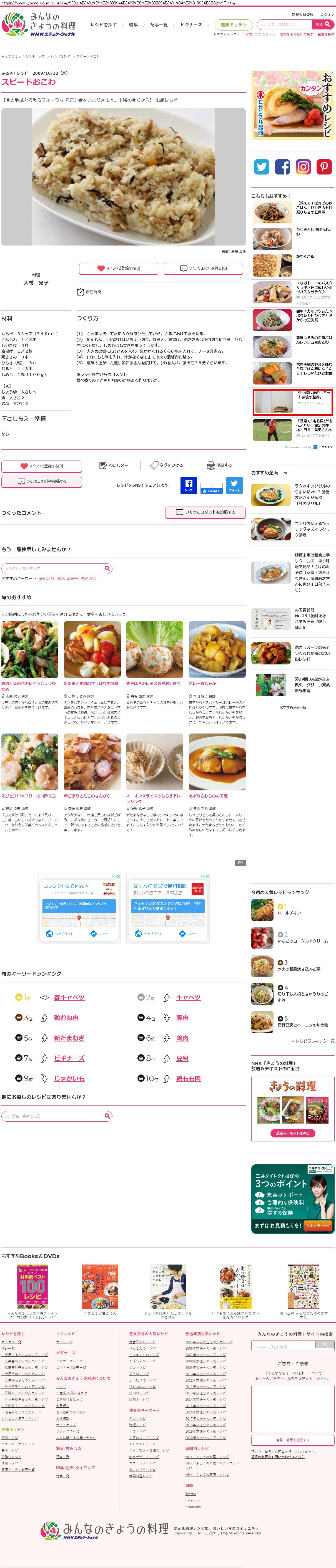Share the recipe on Facebook シェア
The image size is (336, 1568).
coord(189,485)
